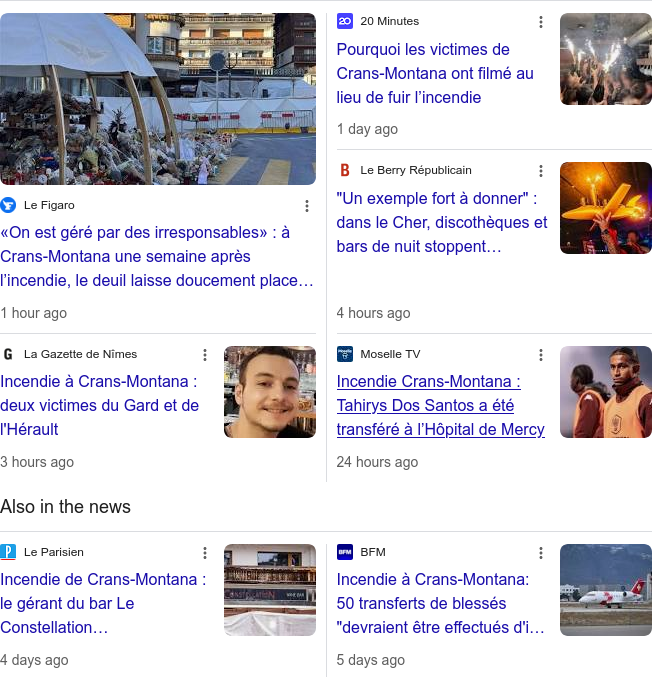Viewport: 652px width, 677px height.
Task: Open options menu for BFM article
Action: (x=541, y=553)
